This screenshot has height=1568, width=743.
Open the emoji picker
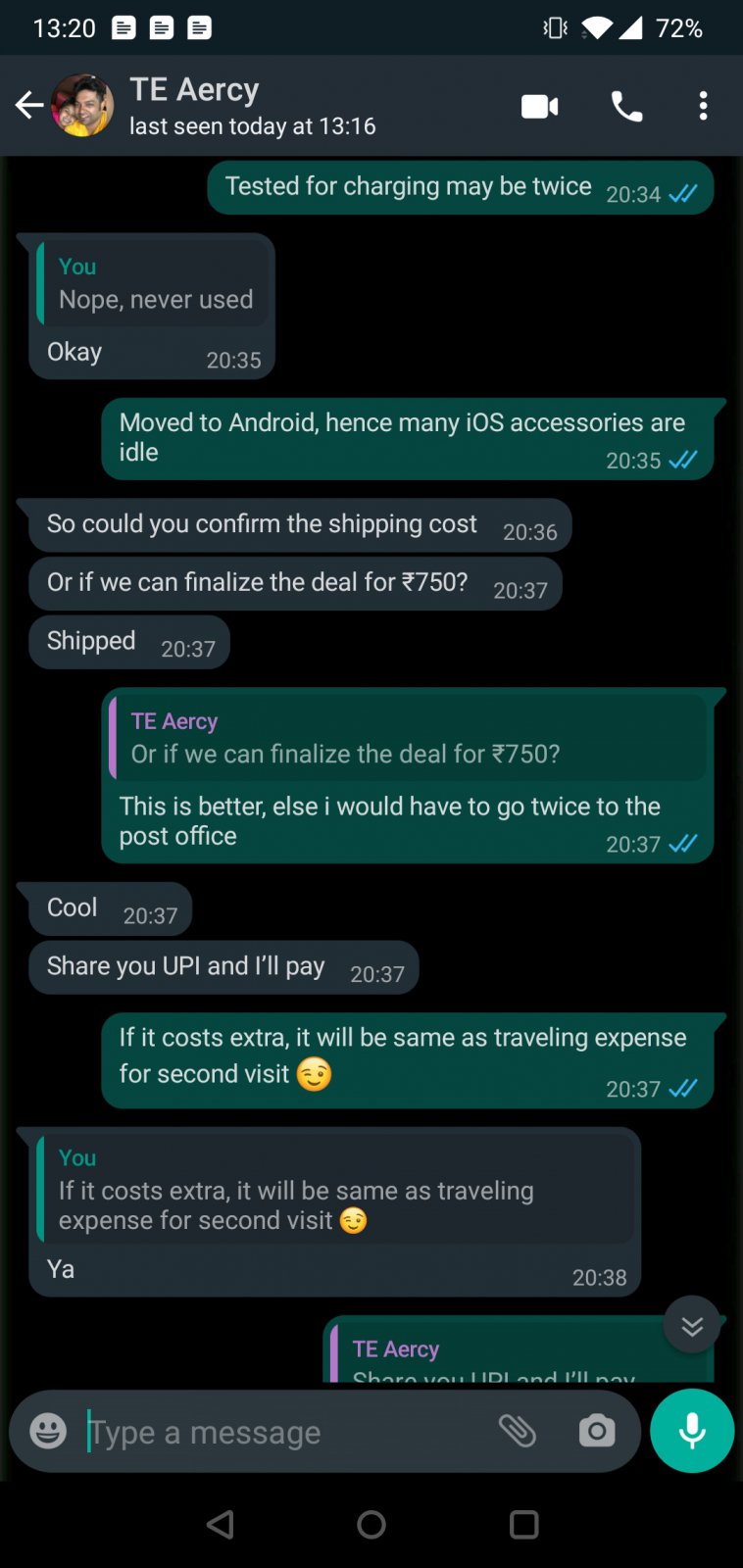point(48,1431)
